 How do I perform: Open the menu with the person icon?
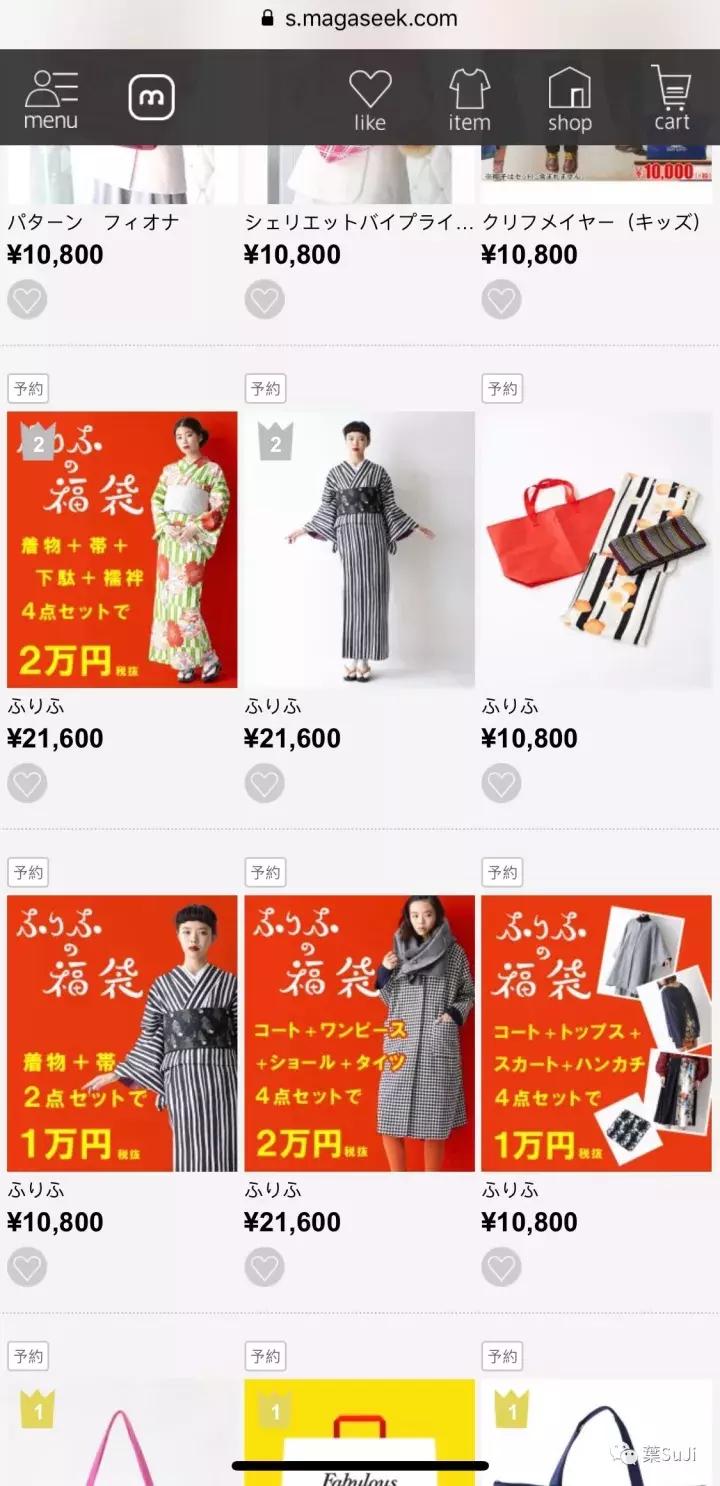tap(49, 97)
